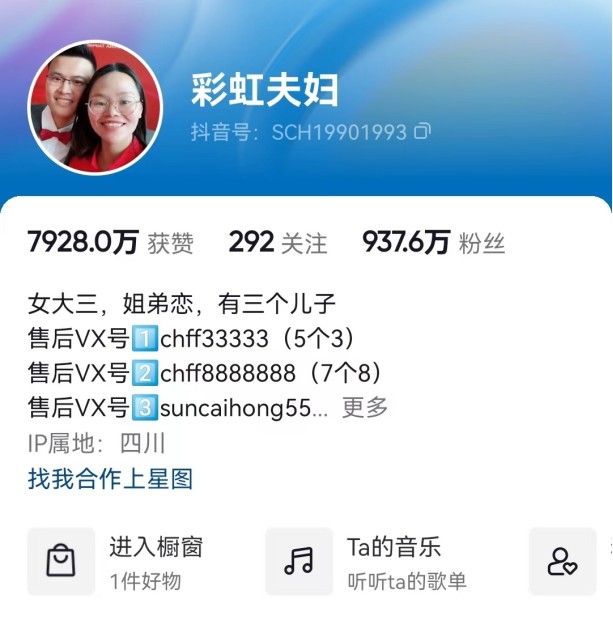613x617 pixels.
Task: Open the 彩虹夫妇 profile avatar
Action: tap(95, 108)
